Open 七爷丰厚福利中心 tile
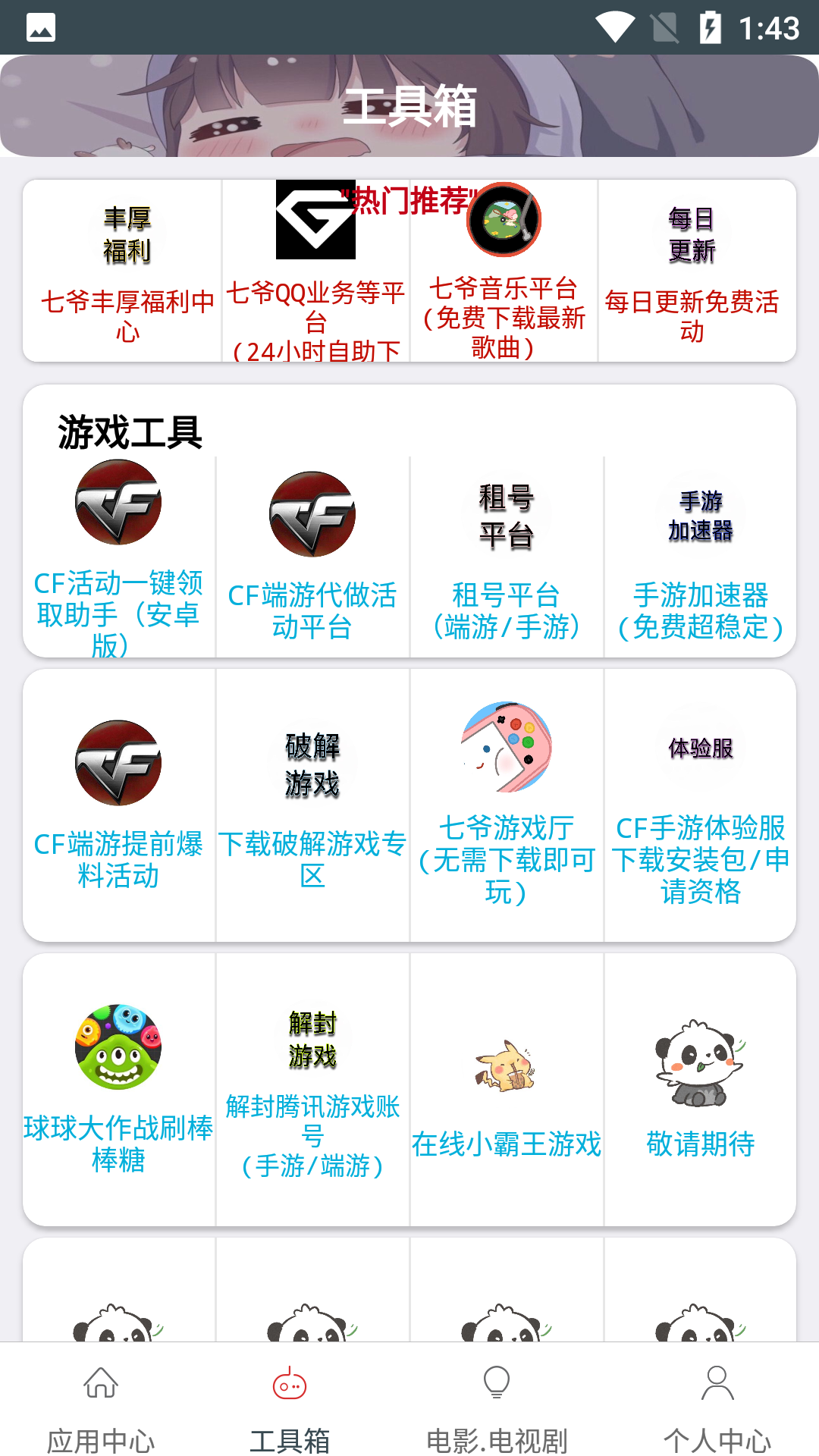819x1456 pixels. coord(127,271)
